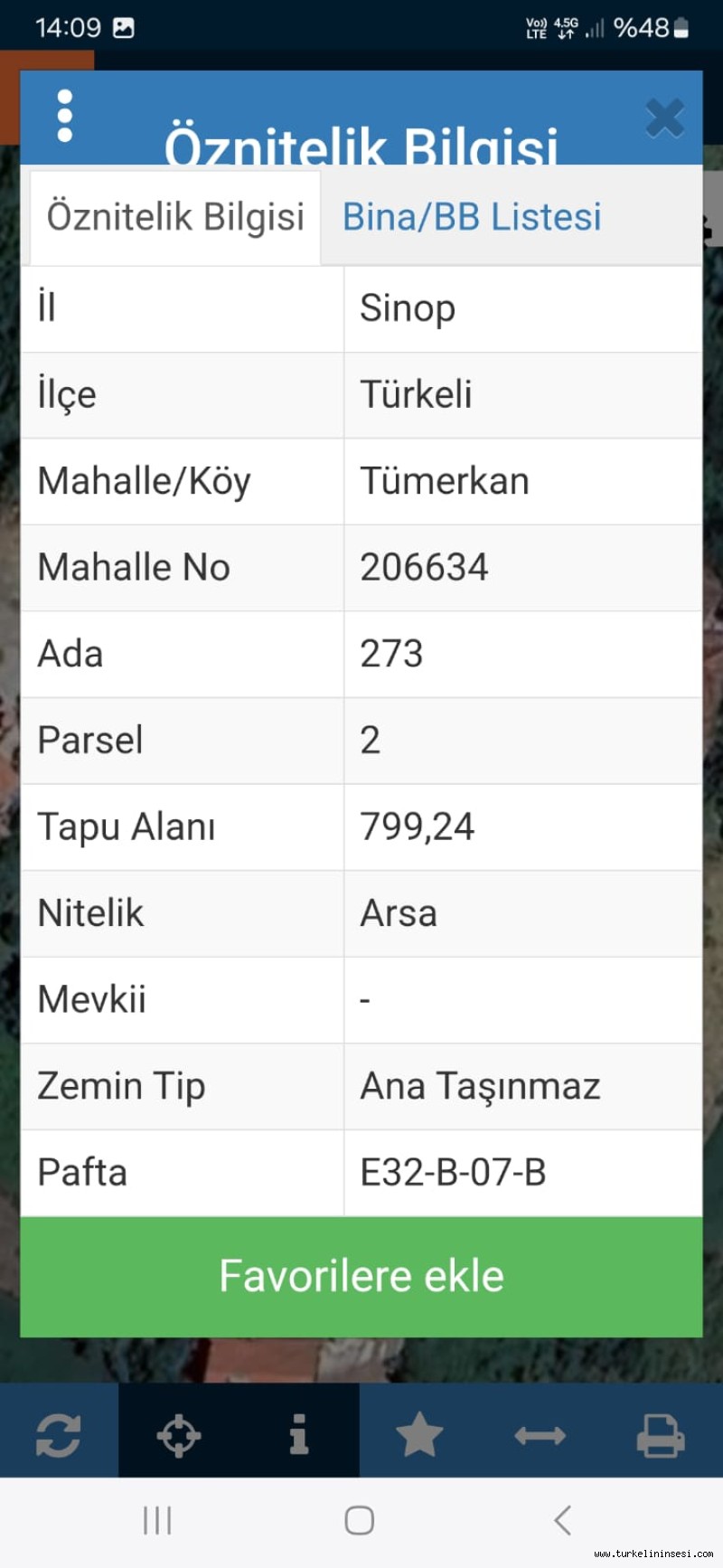Open favorites star in toolbar

(x=420, y=1435)
